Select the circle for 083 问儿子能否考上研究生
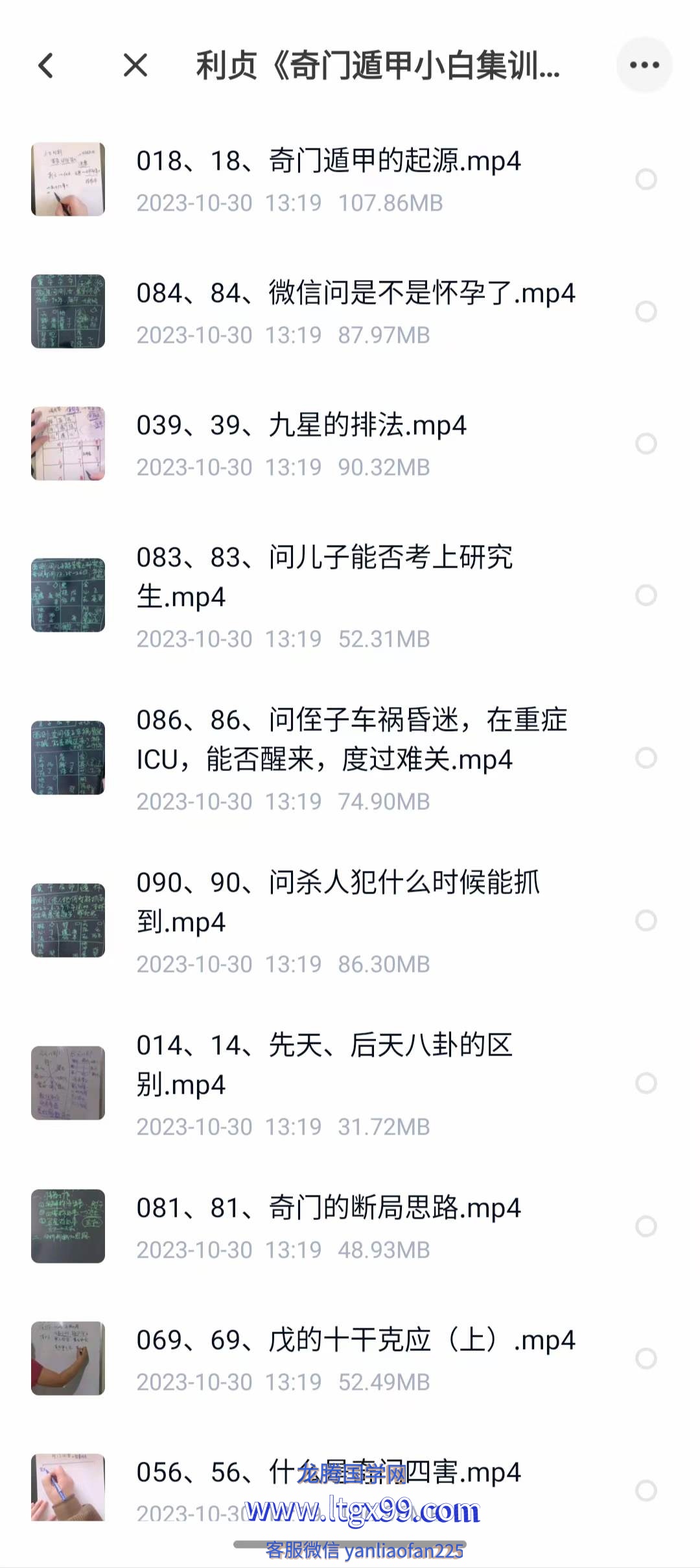The image size is (700, 1568). coord(646,595)
